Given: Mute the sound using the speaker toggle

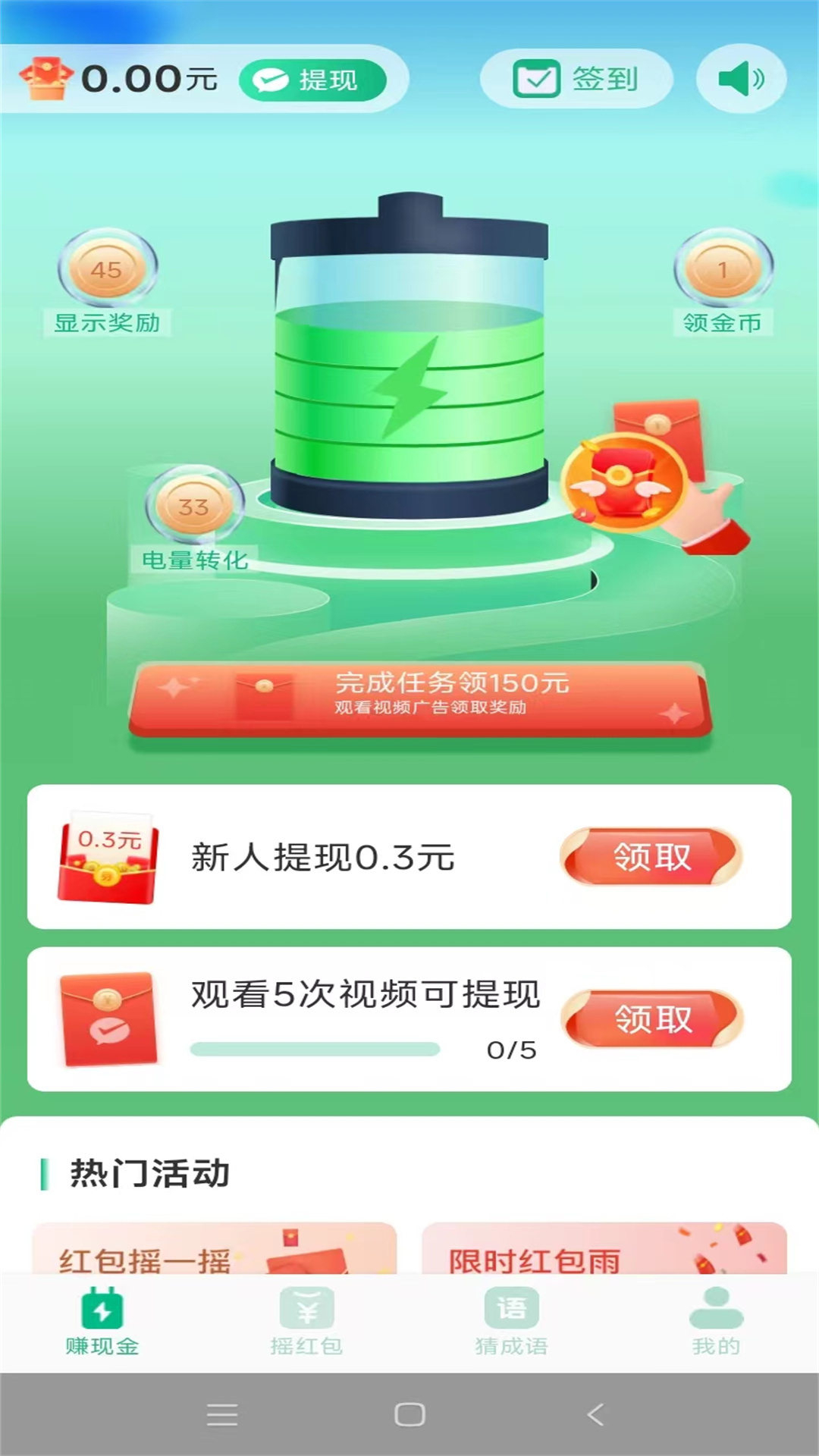Looking at the screenshot, I should coord(739,77).
